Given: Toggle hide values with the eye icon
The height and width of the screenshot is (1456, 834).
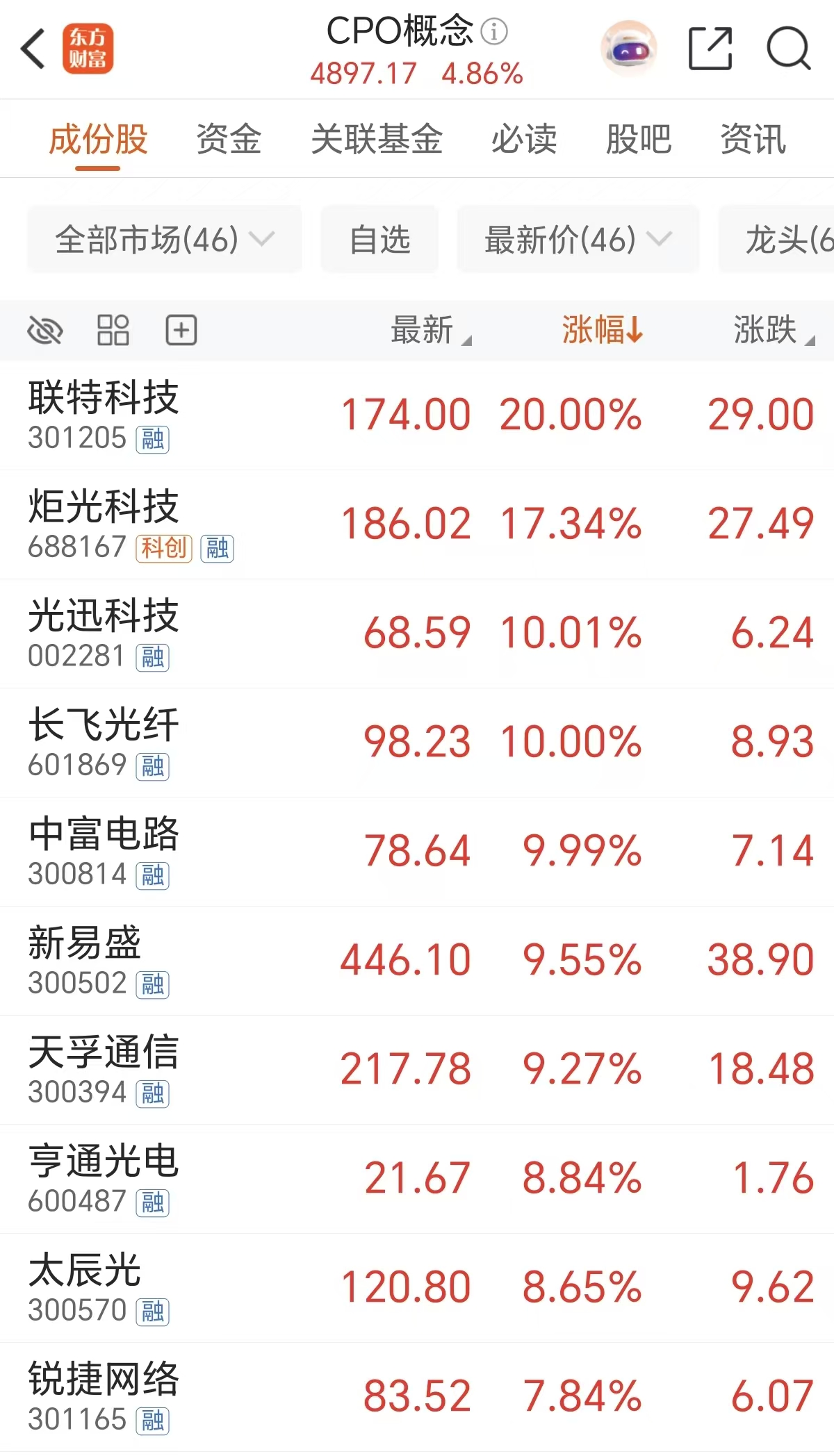Looking at the screenshot, I should [45, 330].
